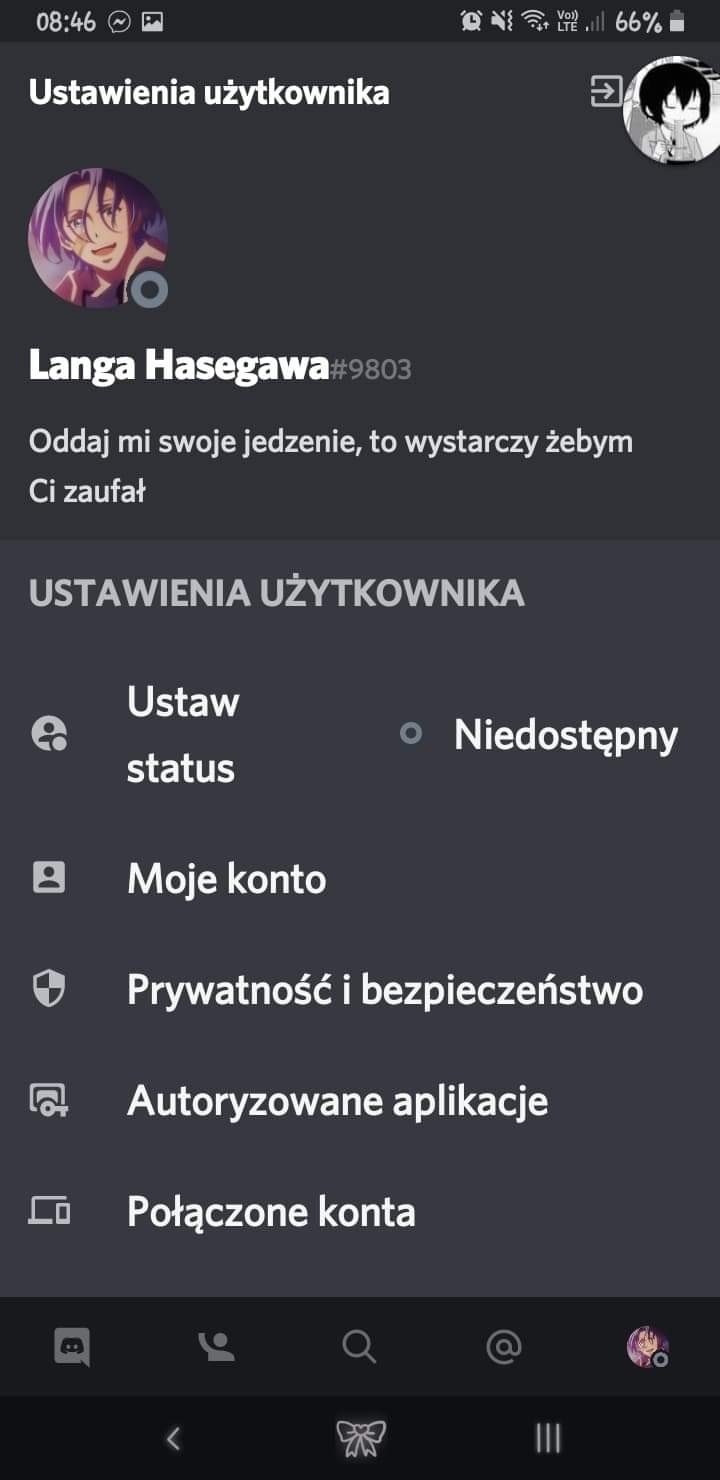This screenshot has height=1480, width=720.
Task: Switch to the Discord home tab
Action: (x=72, y=1347)
